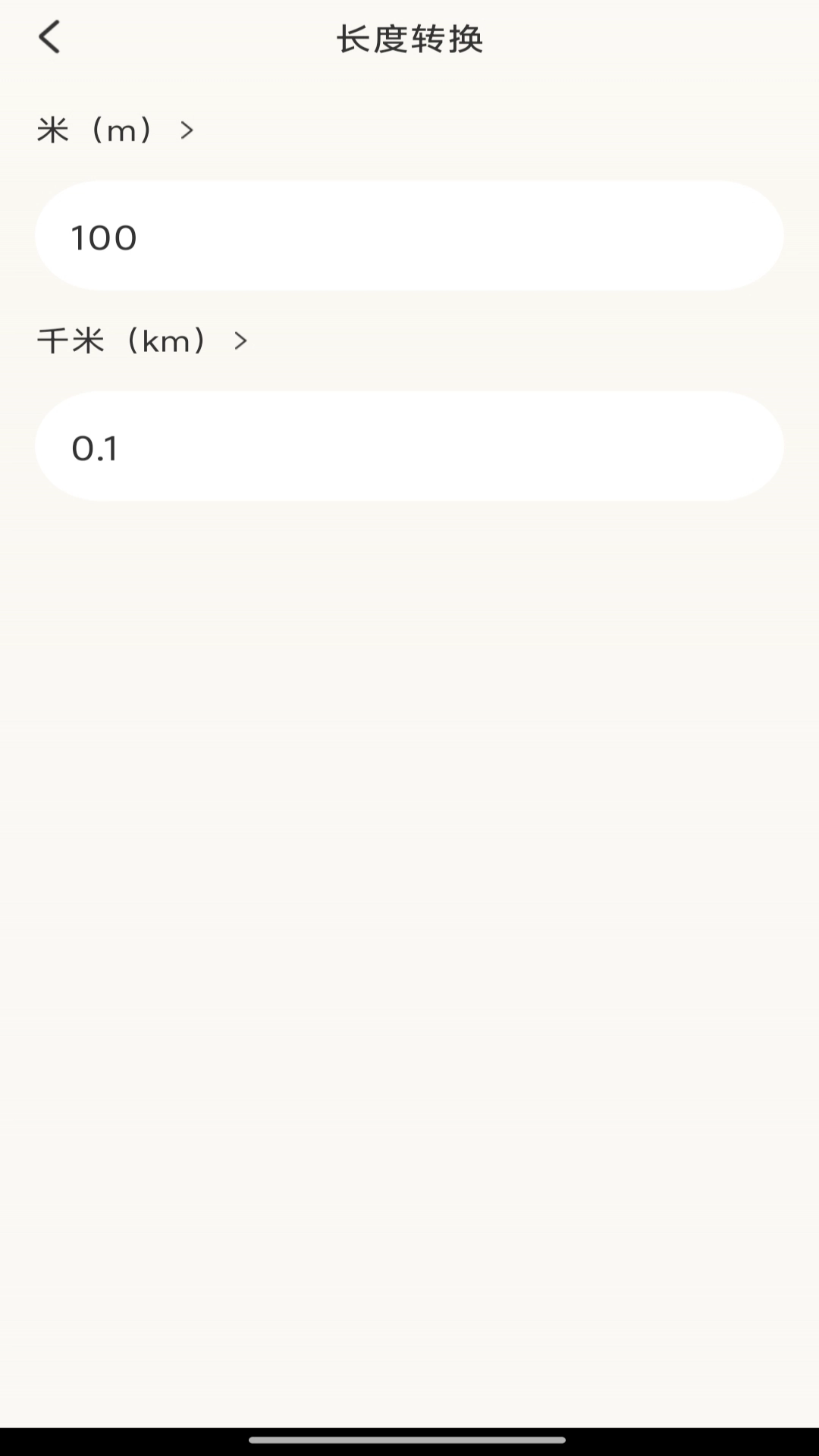Viewport: 819px width, 1456px height.
Task: Open the 米 (m) unit selector
Action: 114,130
